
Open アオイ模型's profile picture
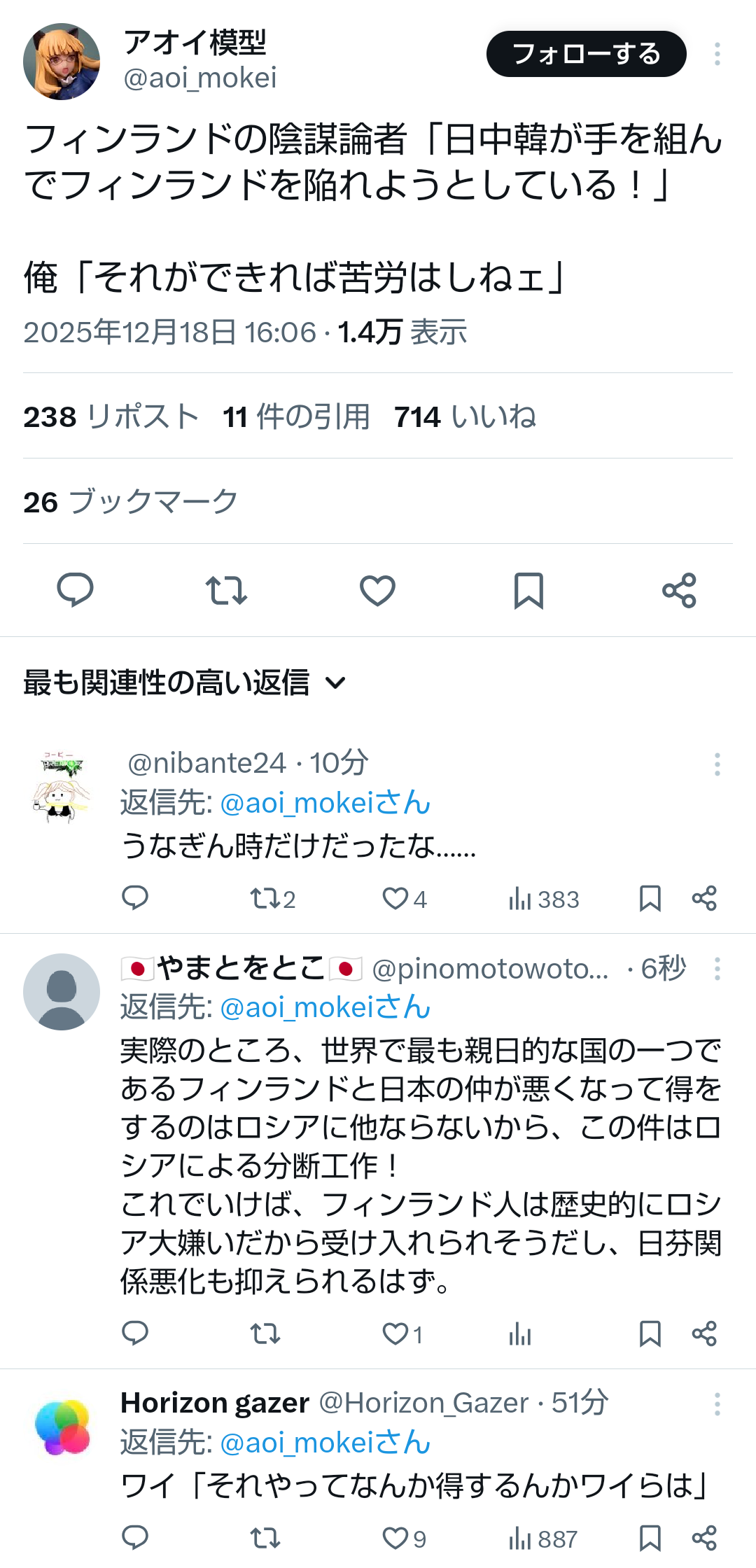[62, 62]
